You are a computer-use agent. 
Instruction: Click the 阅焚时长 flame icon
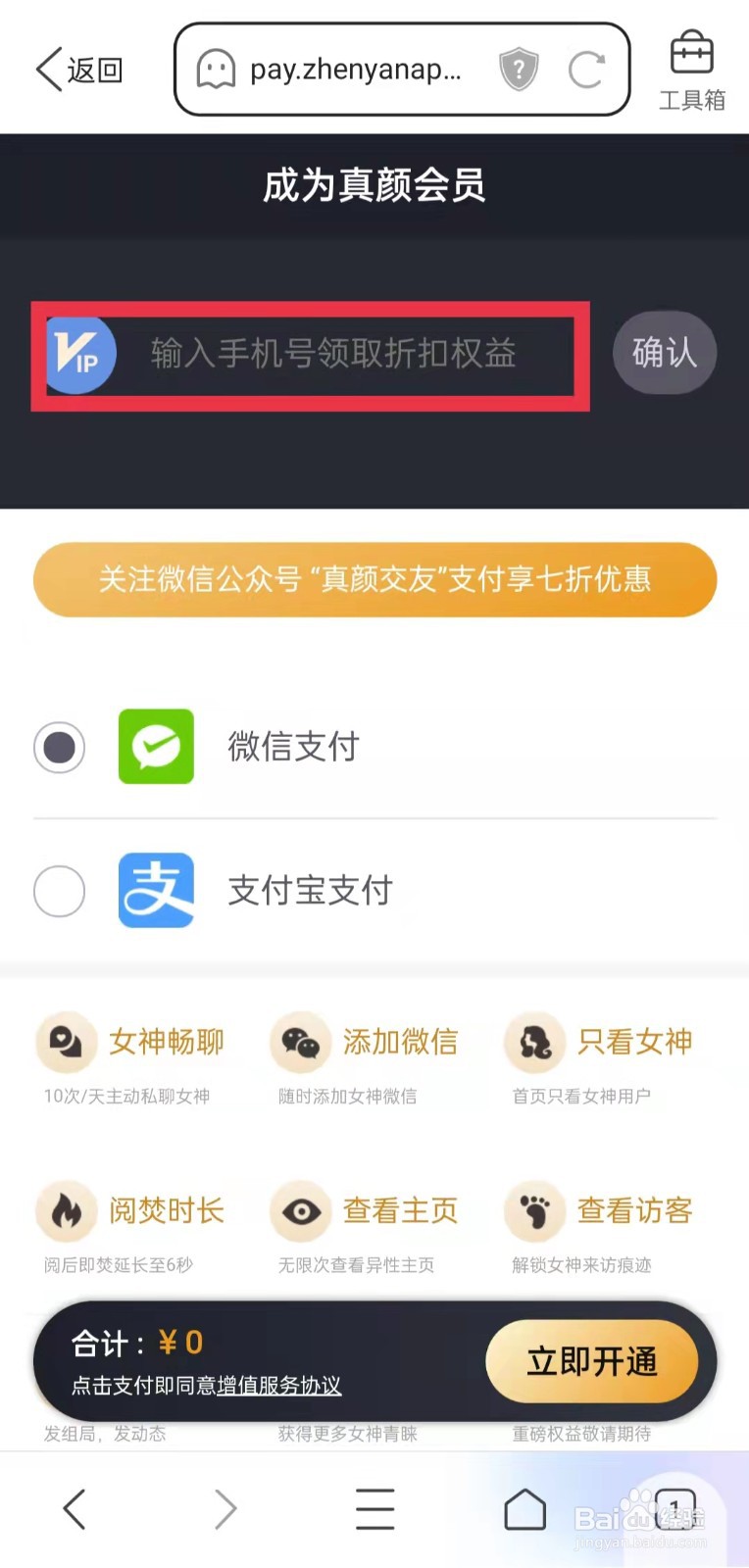(65, 1210)
